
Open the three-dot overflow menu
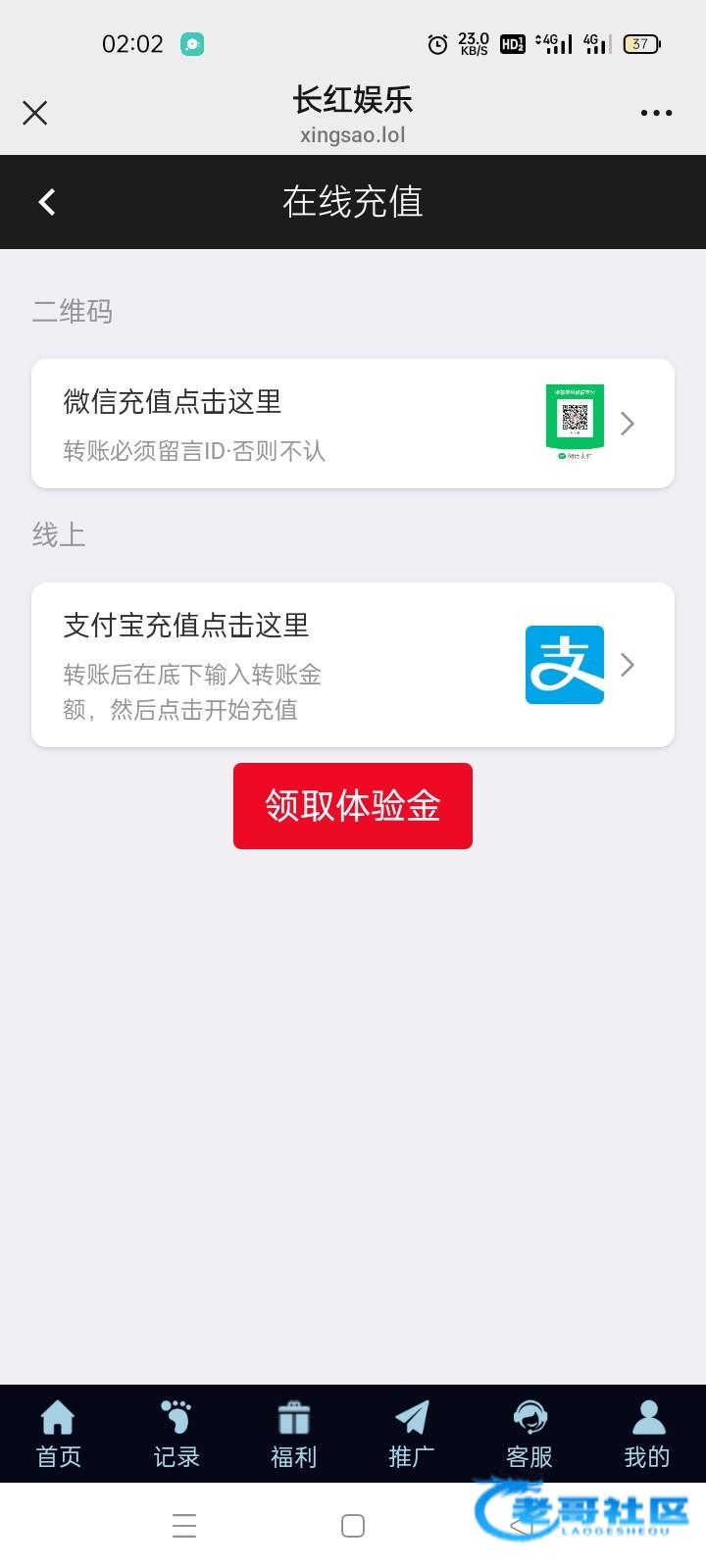656,113
